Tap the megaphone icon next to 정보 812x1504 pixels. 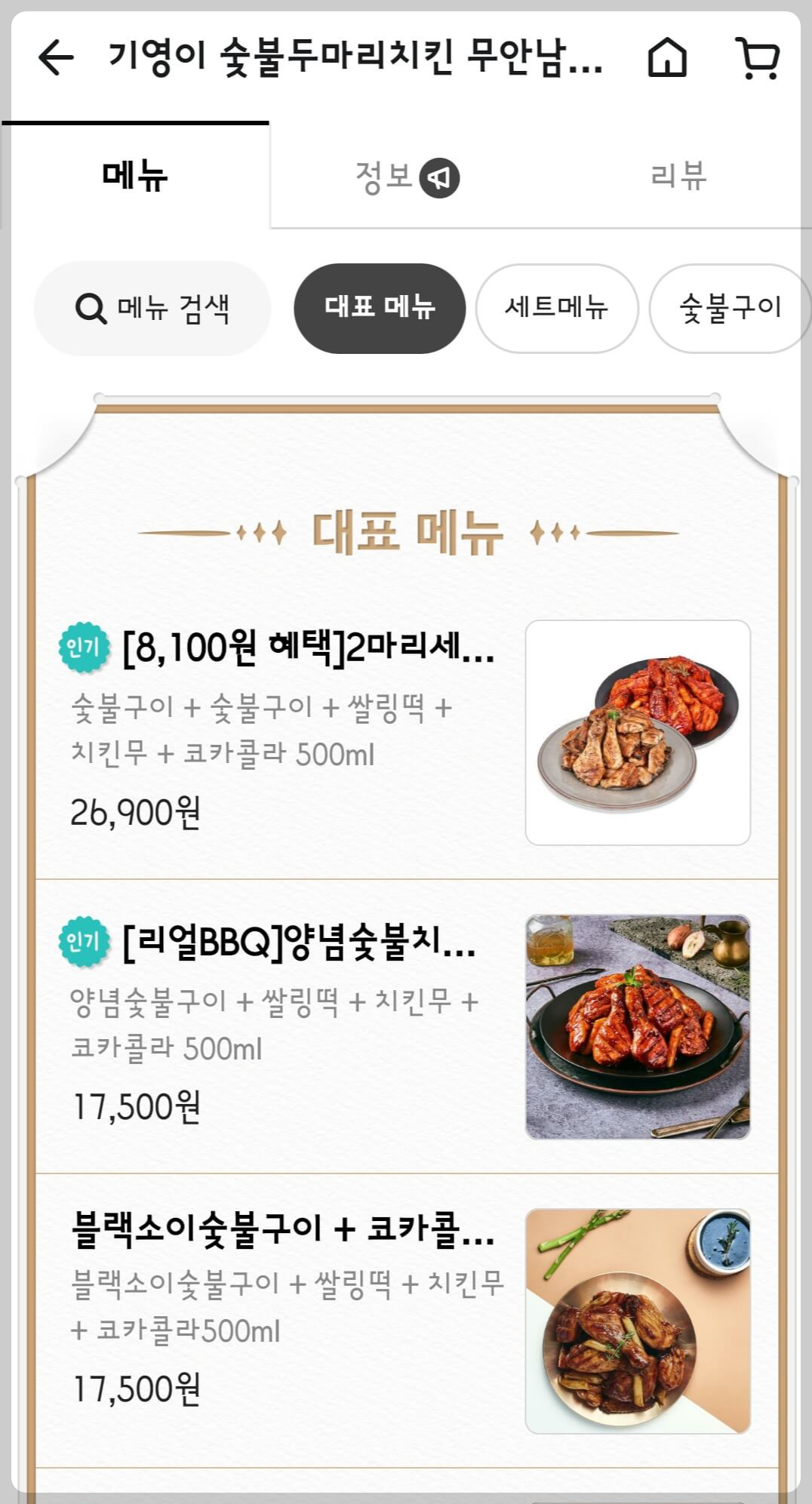[440, 176]
